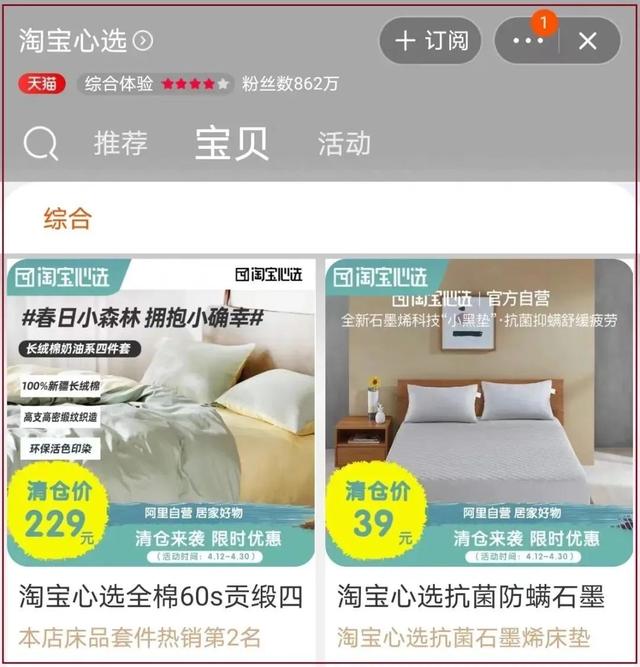
Task: Open the in-store search
Action: pos(41,144)
